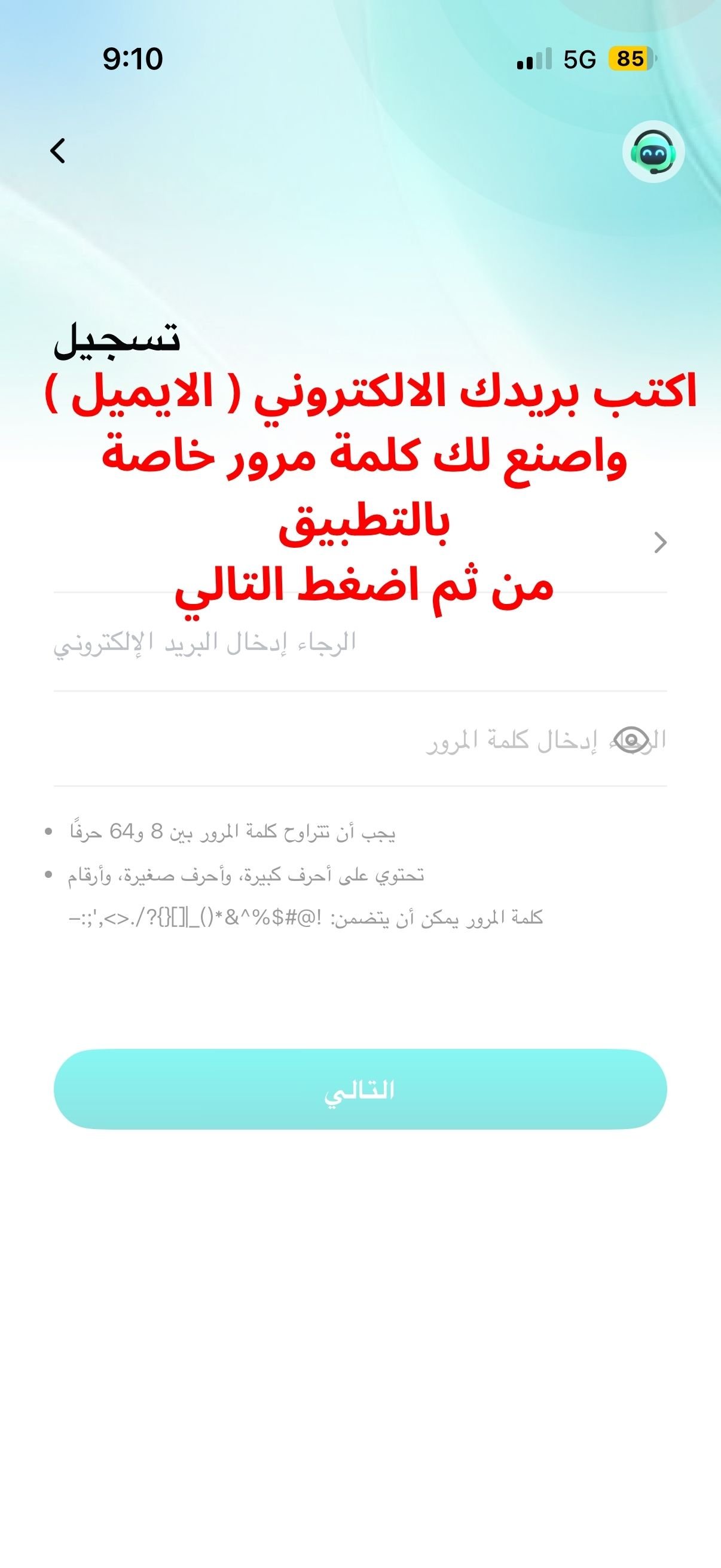The width and height of the screenshot is (721, 1568).
Task: Tap the email address input field
Action: [x=359, y=644]
